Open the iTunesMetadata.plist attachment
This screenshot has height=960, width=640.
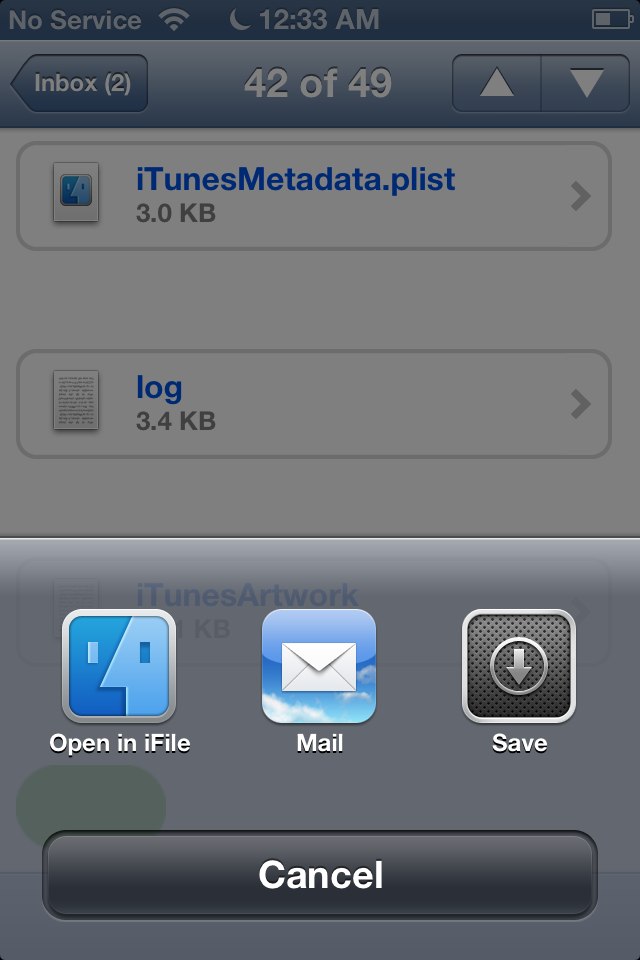coord(314,196)
